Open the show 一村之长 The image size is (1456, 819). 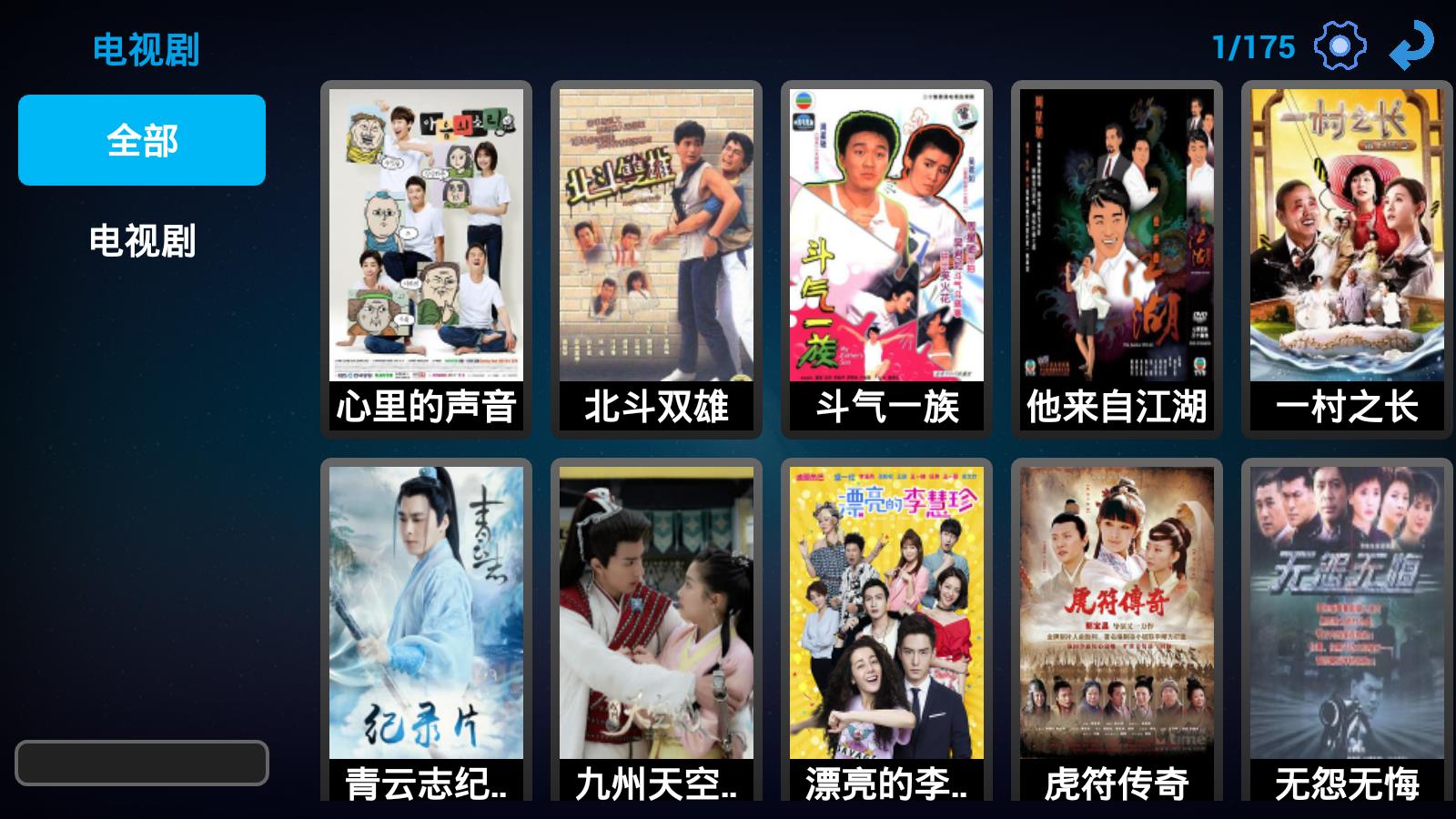[x=1347, y=259]
